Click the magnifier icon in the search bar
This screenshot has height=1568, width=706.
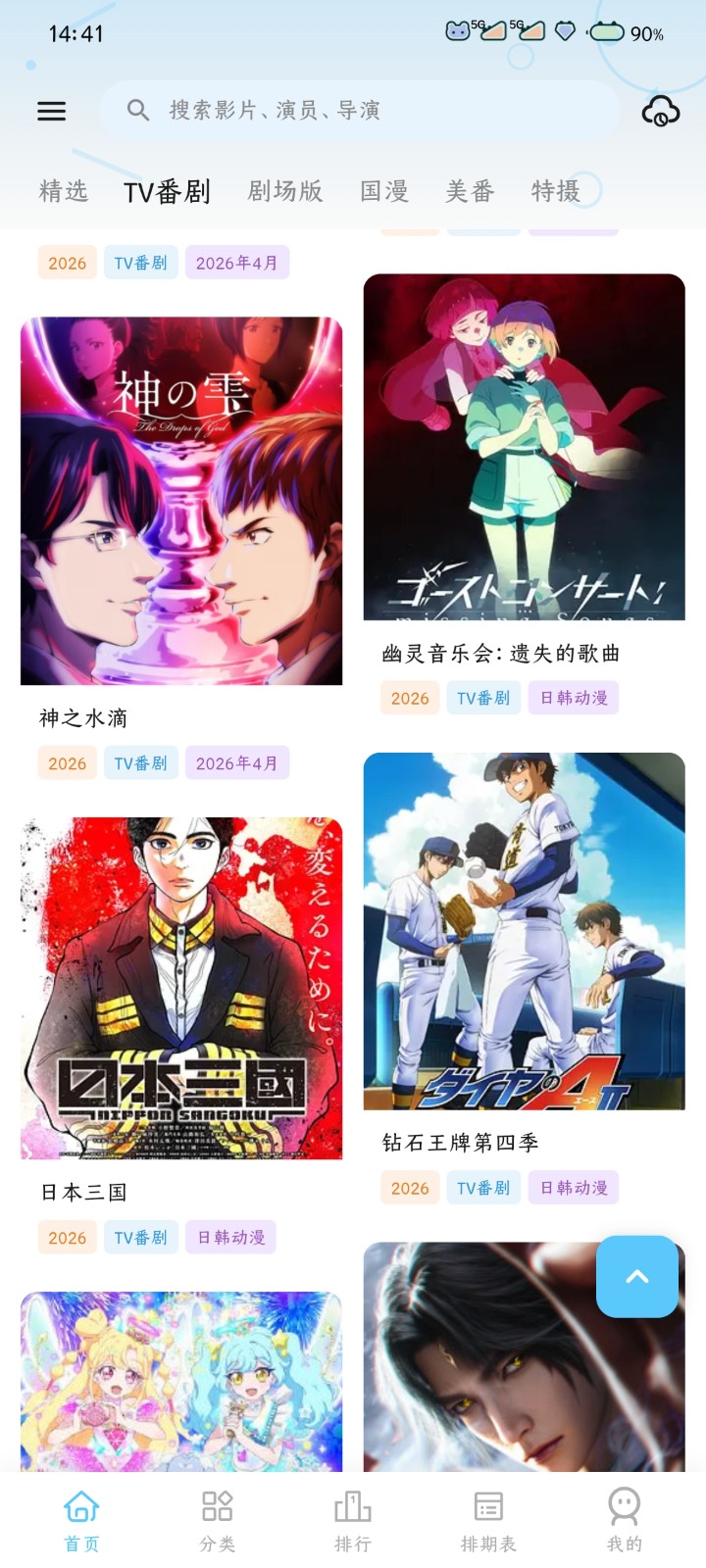[137, 110]
